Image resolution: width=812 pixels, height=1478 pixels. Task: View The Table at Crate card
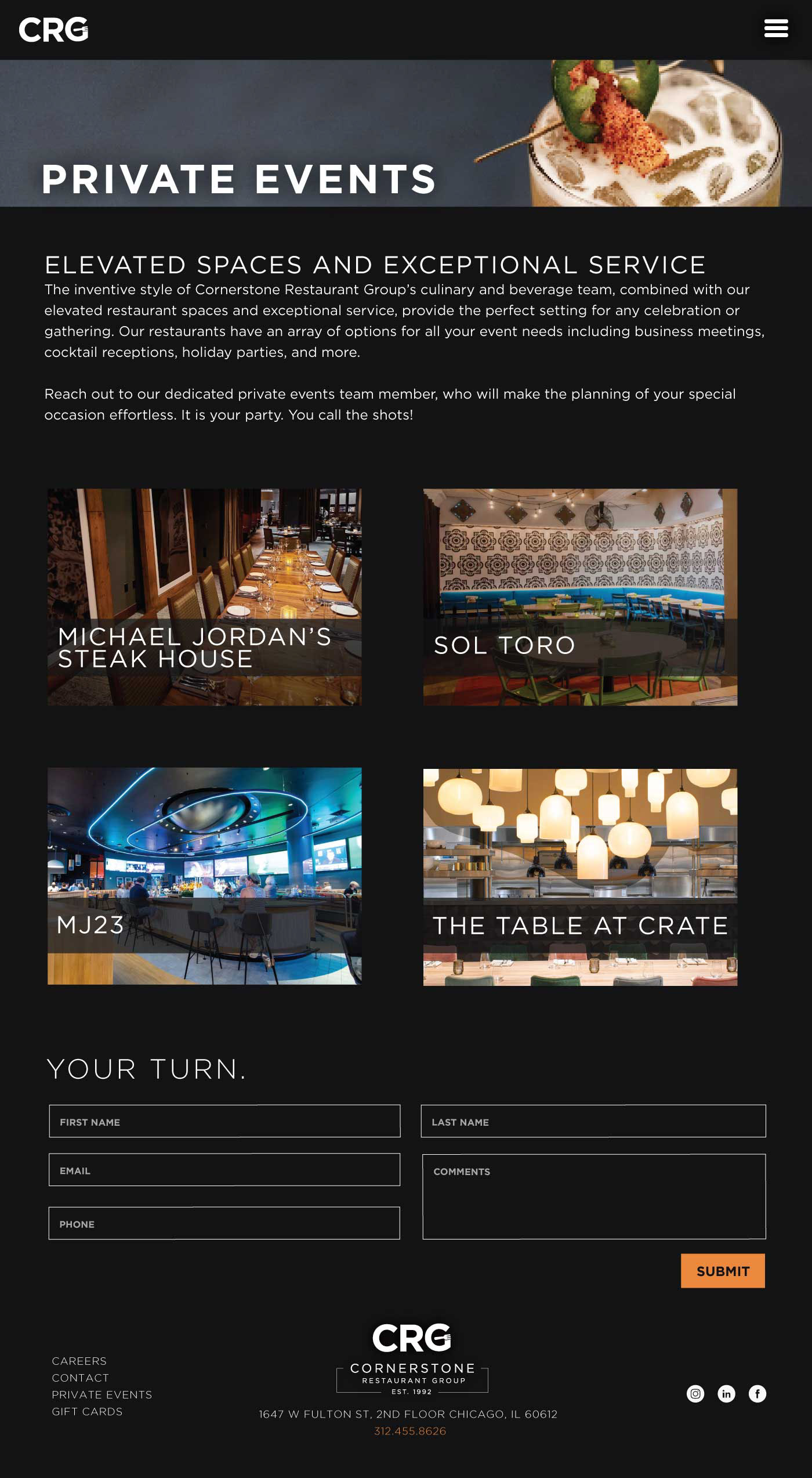pyautogui.click(x=580, y=877)
